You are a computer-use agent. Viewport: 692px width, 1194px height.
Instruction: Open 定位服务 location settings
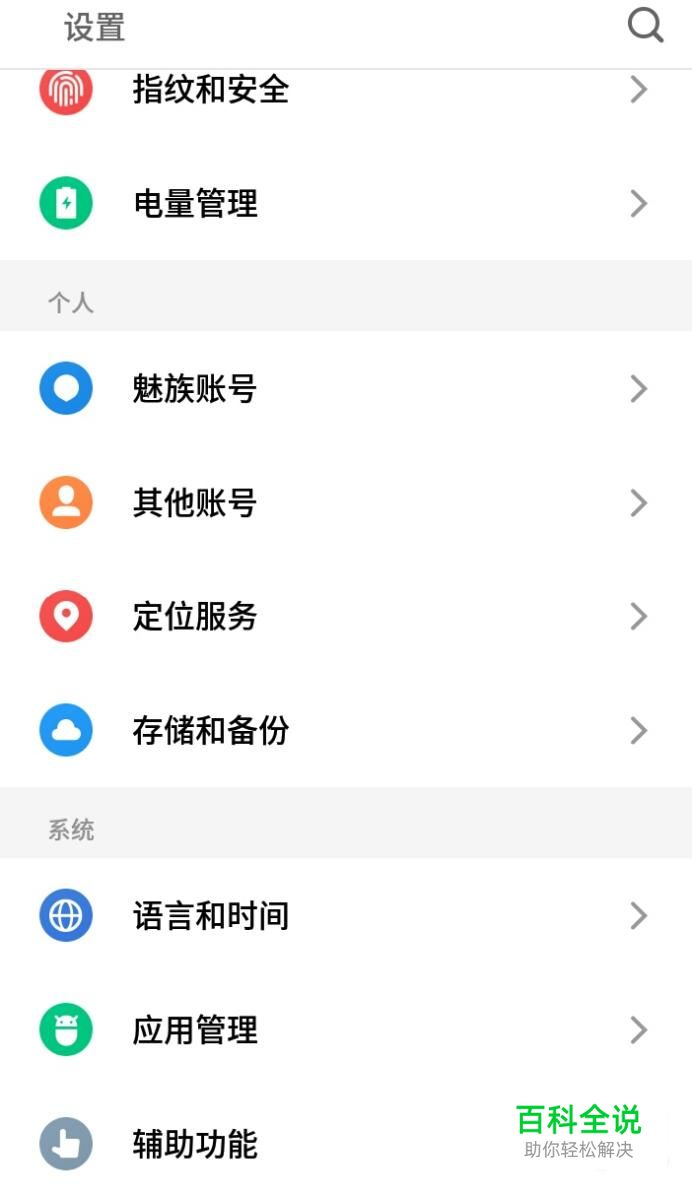(x=346, y=616)
